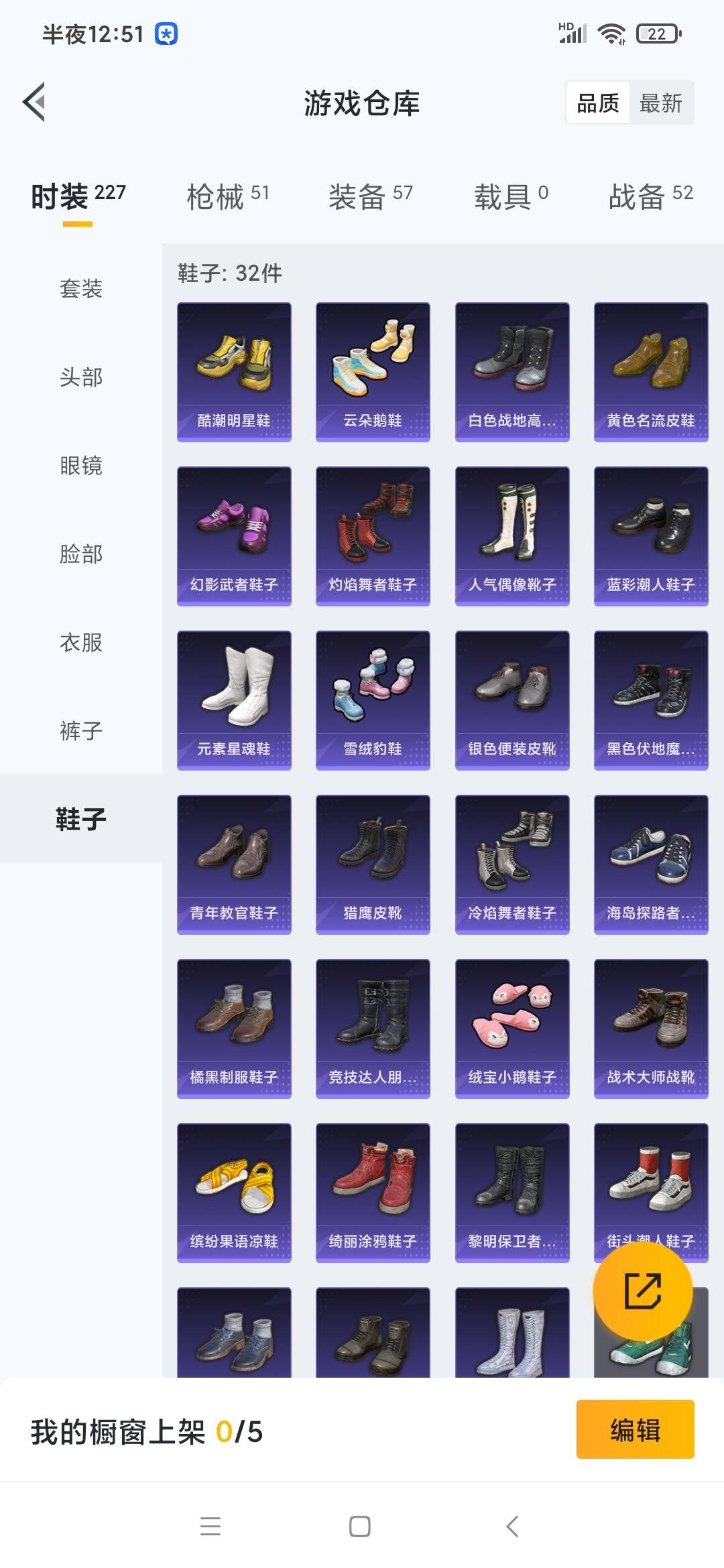Sort items by 品质
The width and height of the screenshot is (724, 1568).
(x=598, y=103)
